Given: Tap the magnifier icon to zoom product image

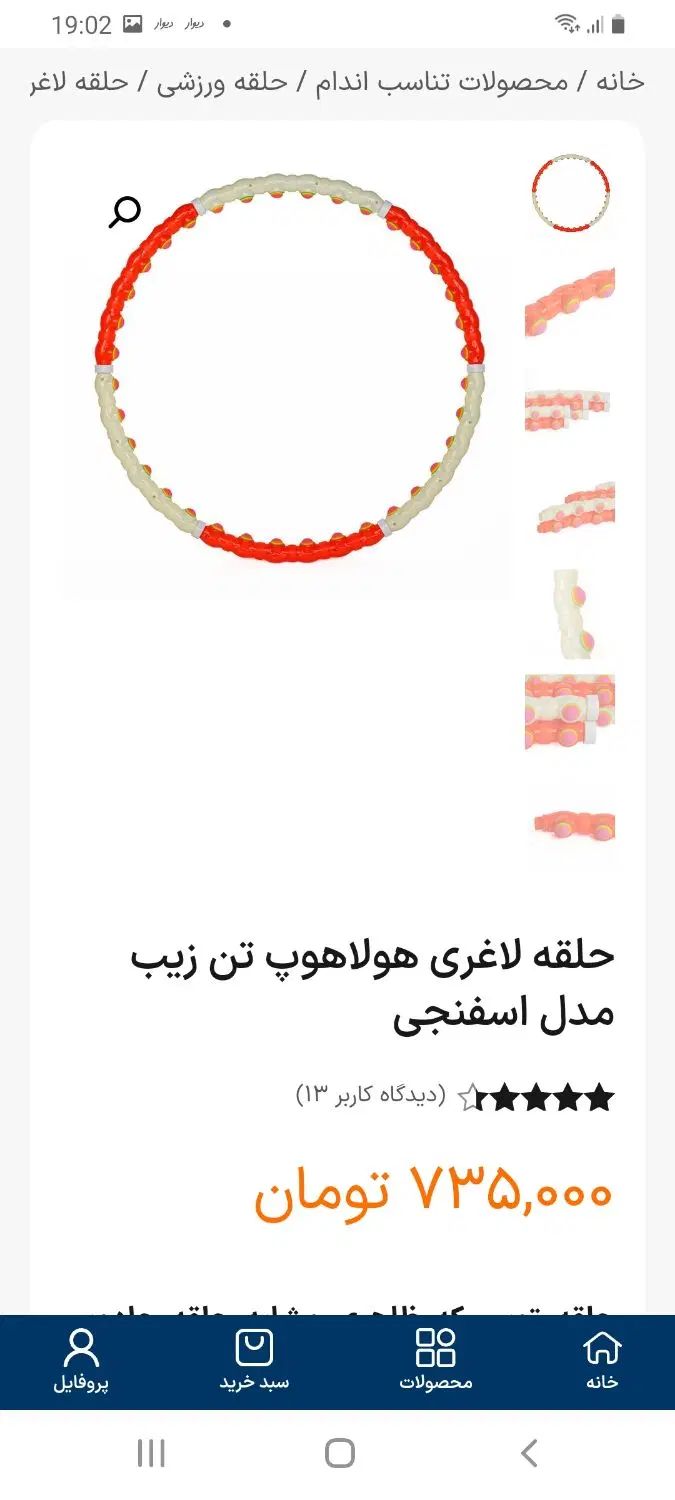Looking at the screenshot, I should click(x=125, y=212).
